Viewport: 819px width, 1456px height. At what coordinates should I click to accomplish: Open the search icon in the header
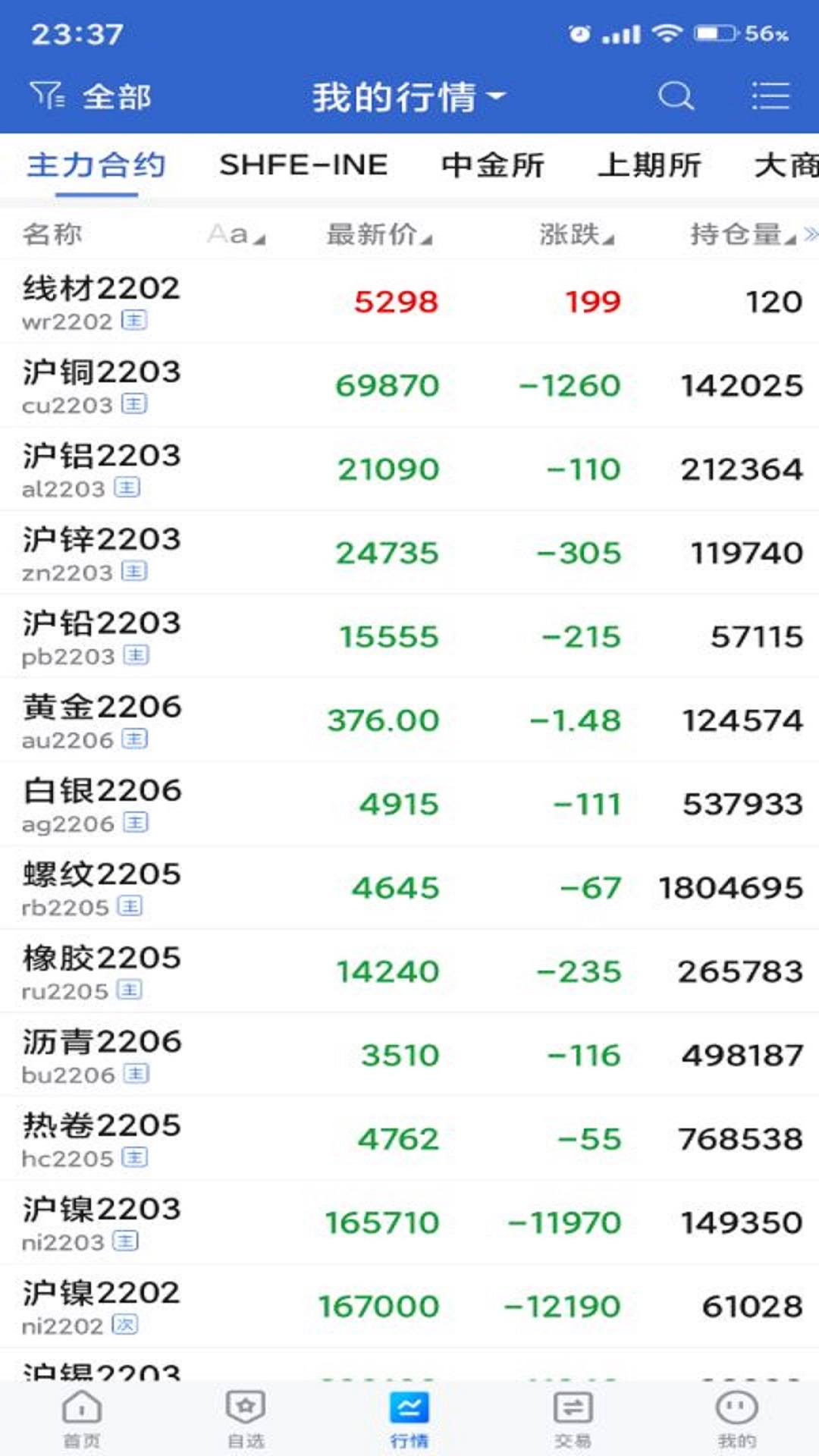coord(675,96)
